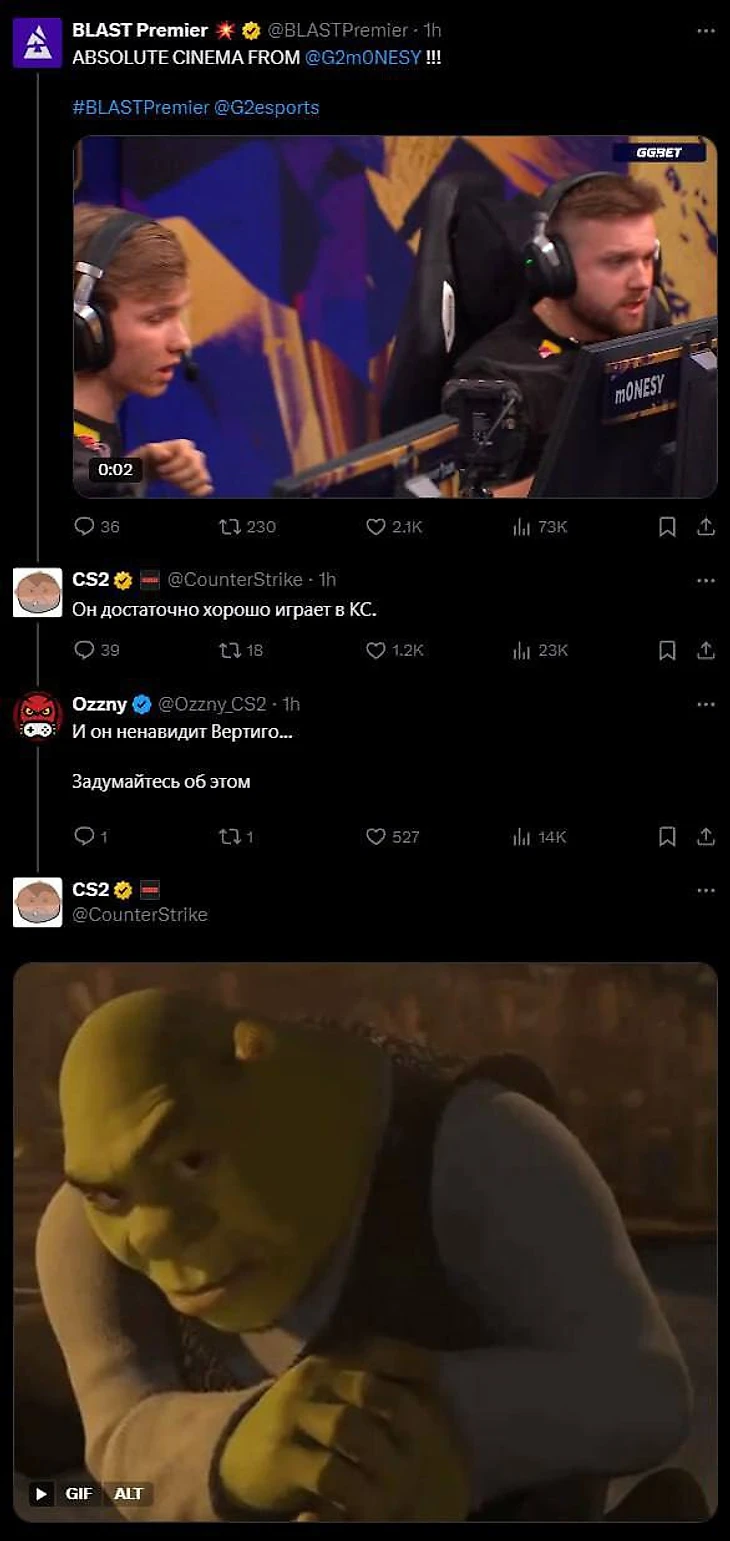Open overflow menu on BLAST Premier's post

pos(706,31)
